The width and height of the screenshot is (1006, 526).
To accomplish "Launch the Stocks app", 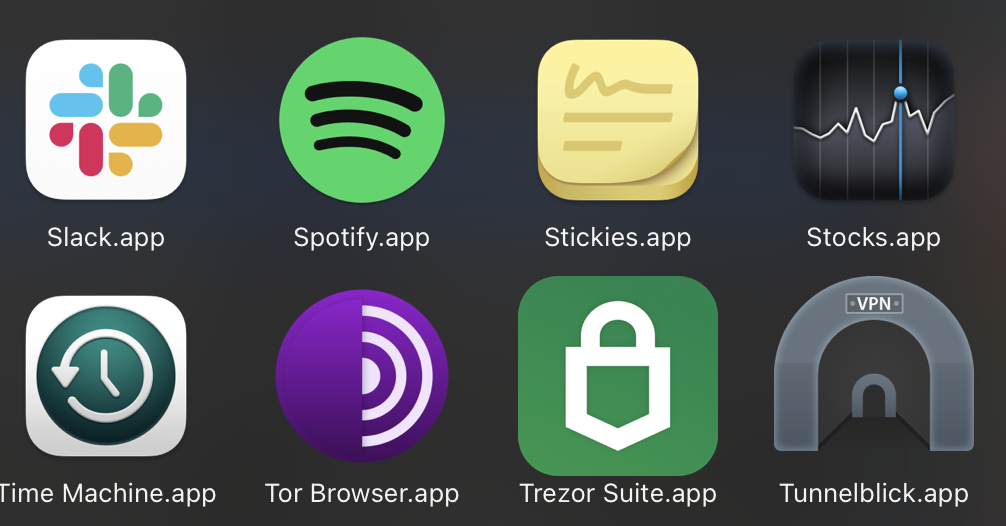I will pyautogui.click(x=874, y=120).
